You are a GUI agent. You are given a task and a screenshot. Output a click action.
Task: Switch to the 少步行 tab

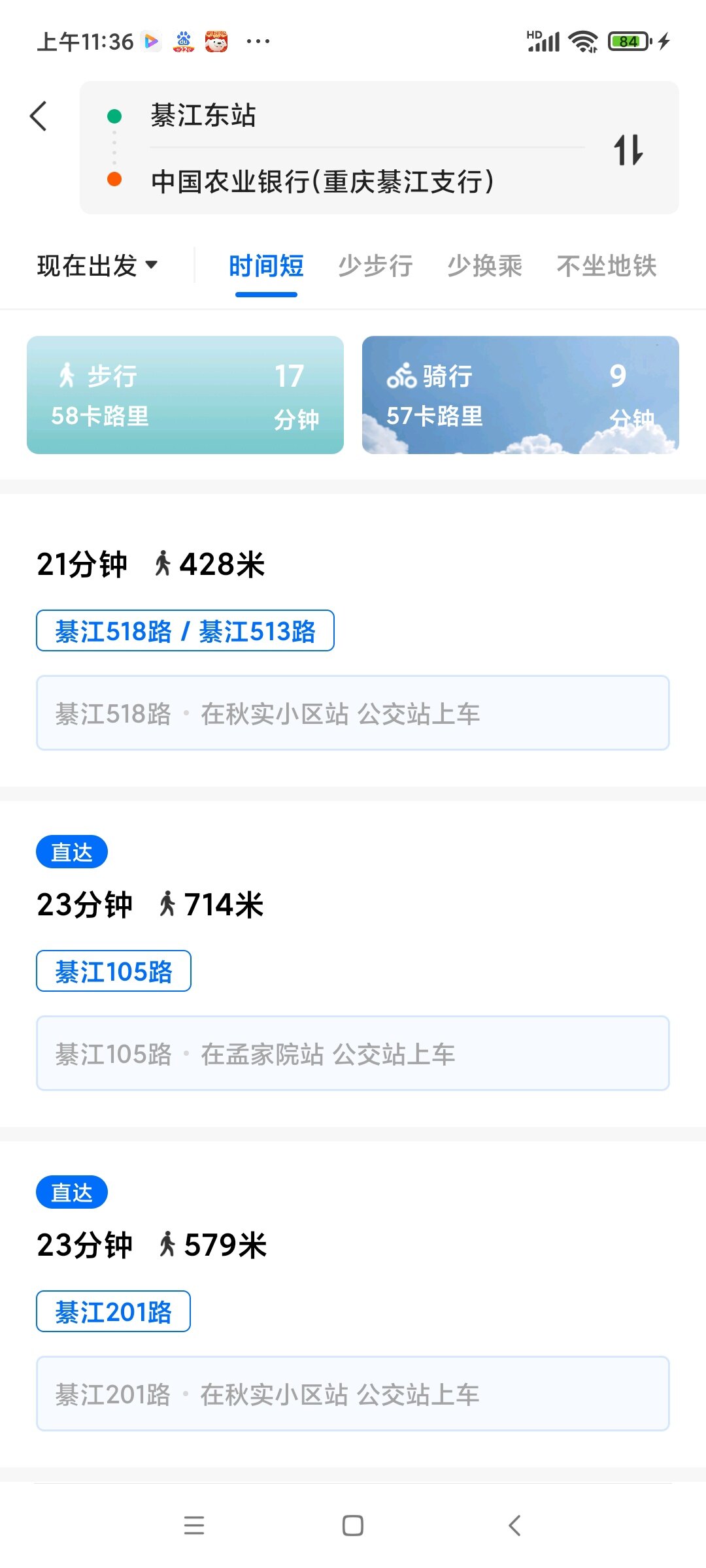point(375,266)
